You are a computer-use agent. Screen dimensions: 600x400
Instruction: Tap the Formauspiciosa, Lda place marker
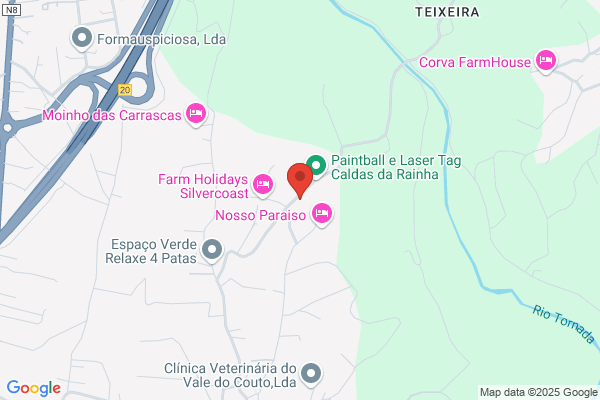82,39
